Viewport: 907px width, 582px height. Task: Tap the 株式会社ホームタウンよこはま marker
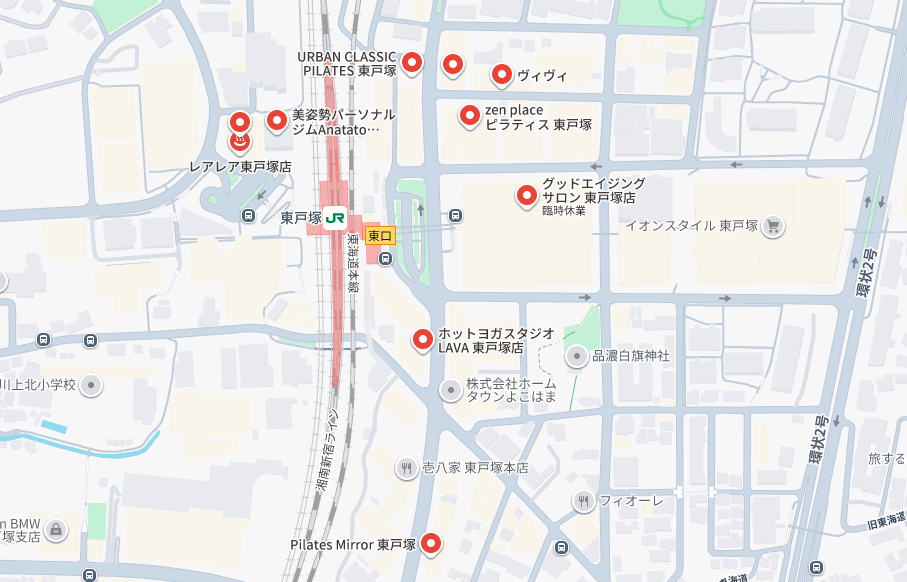point(451,387)
